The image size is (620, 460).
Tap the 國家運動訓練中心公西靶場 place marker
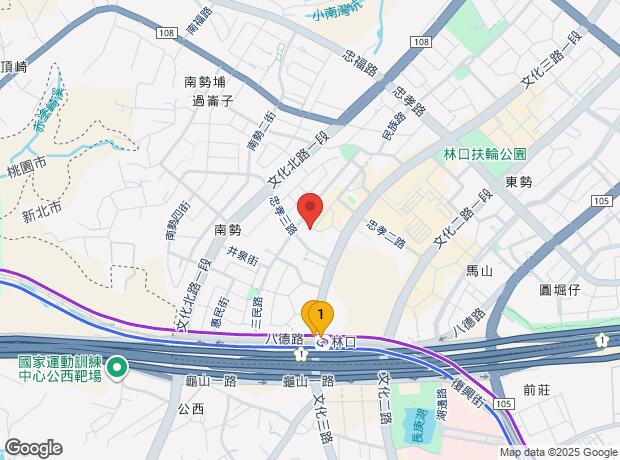tap(117, 368)
